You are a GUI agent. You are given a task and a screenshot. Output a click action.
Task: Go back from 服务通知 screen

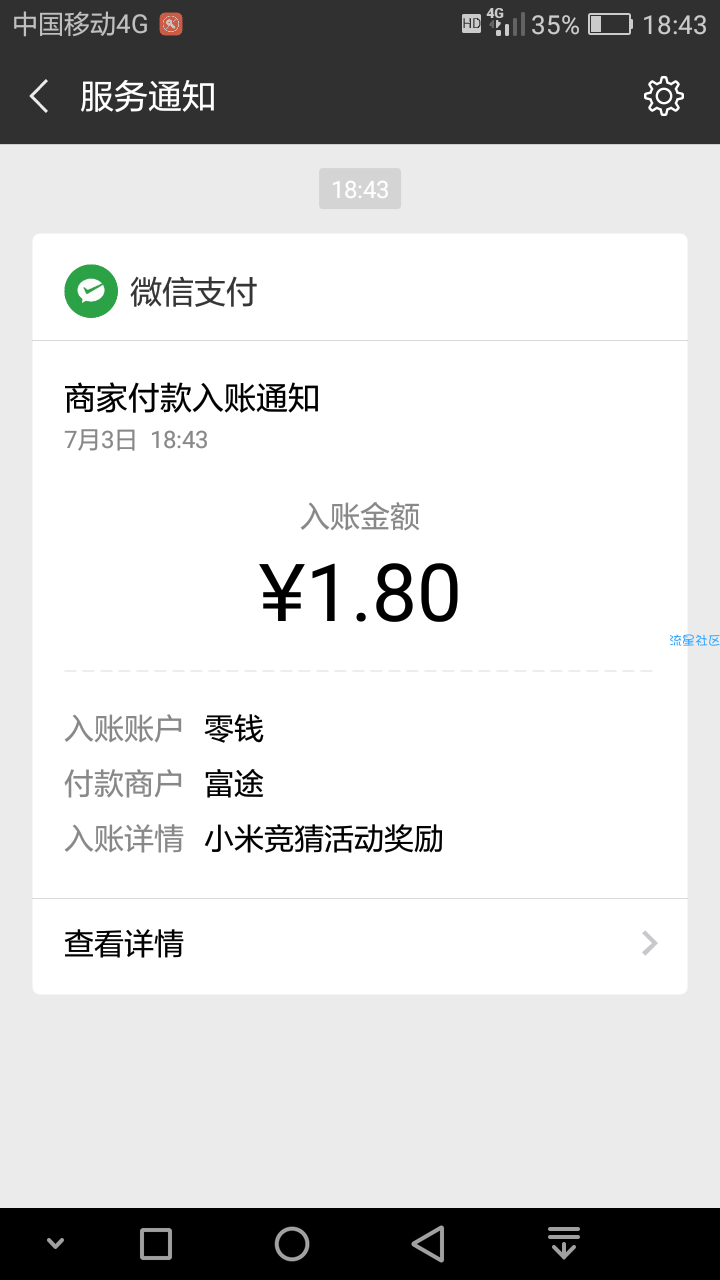39,97
